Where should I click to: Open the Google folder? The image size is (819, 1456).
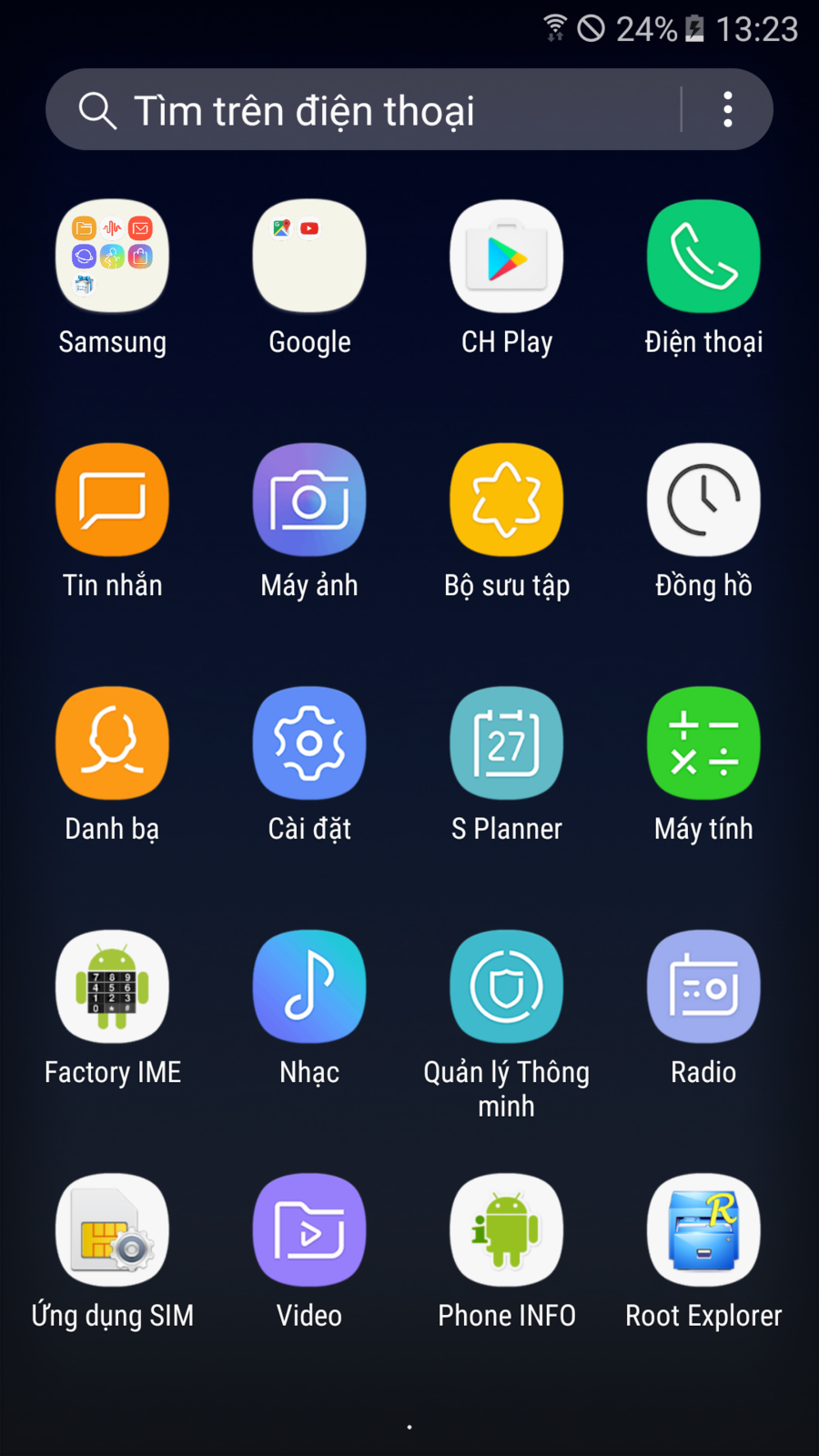(x=309, y=257)
